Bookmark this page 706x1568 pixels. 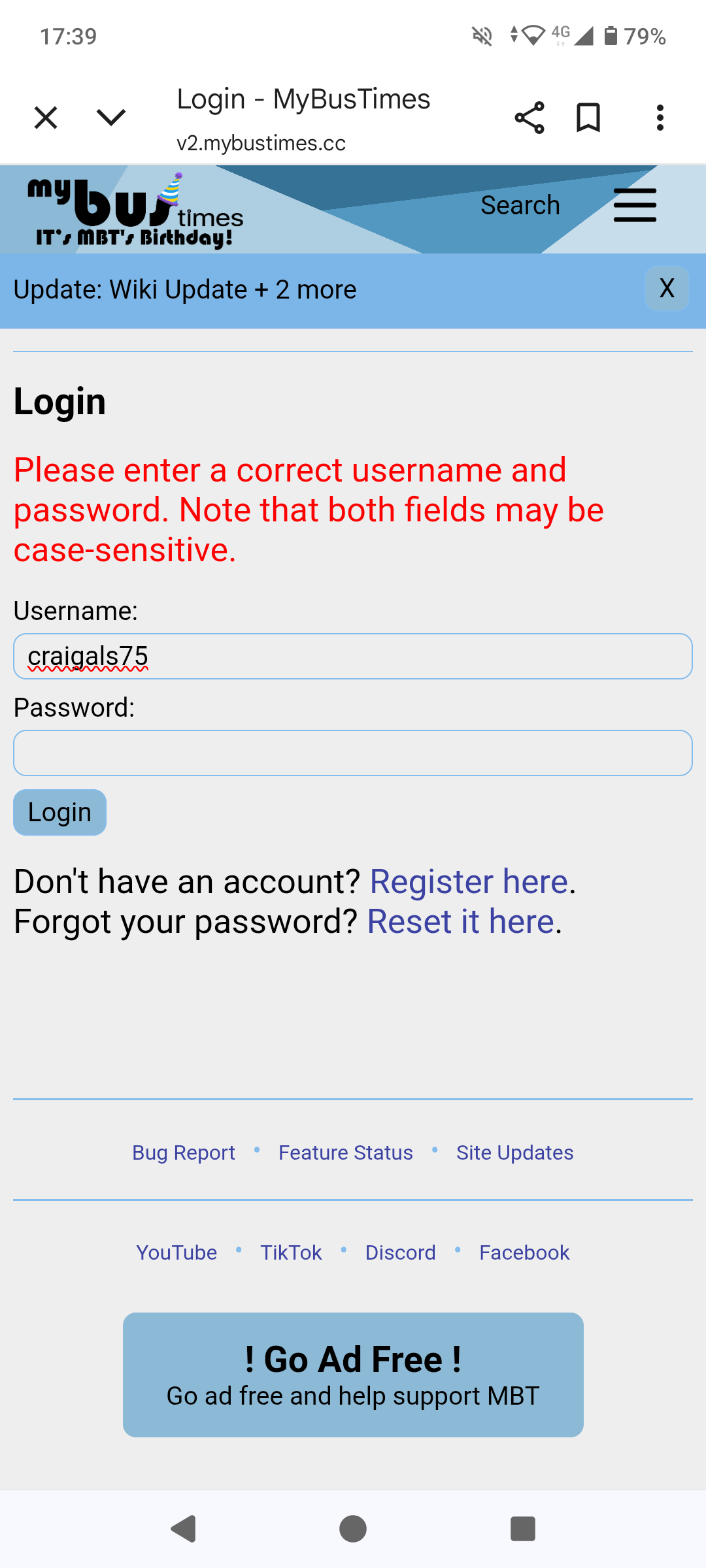point(588,118)
